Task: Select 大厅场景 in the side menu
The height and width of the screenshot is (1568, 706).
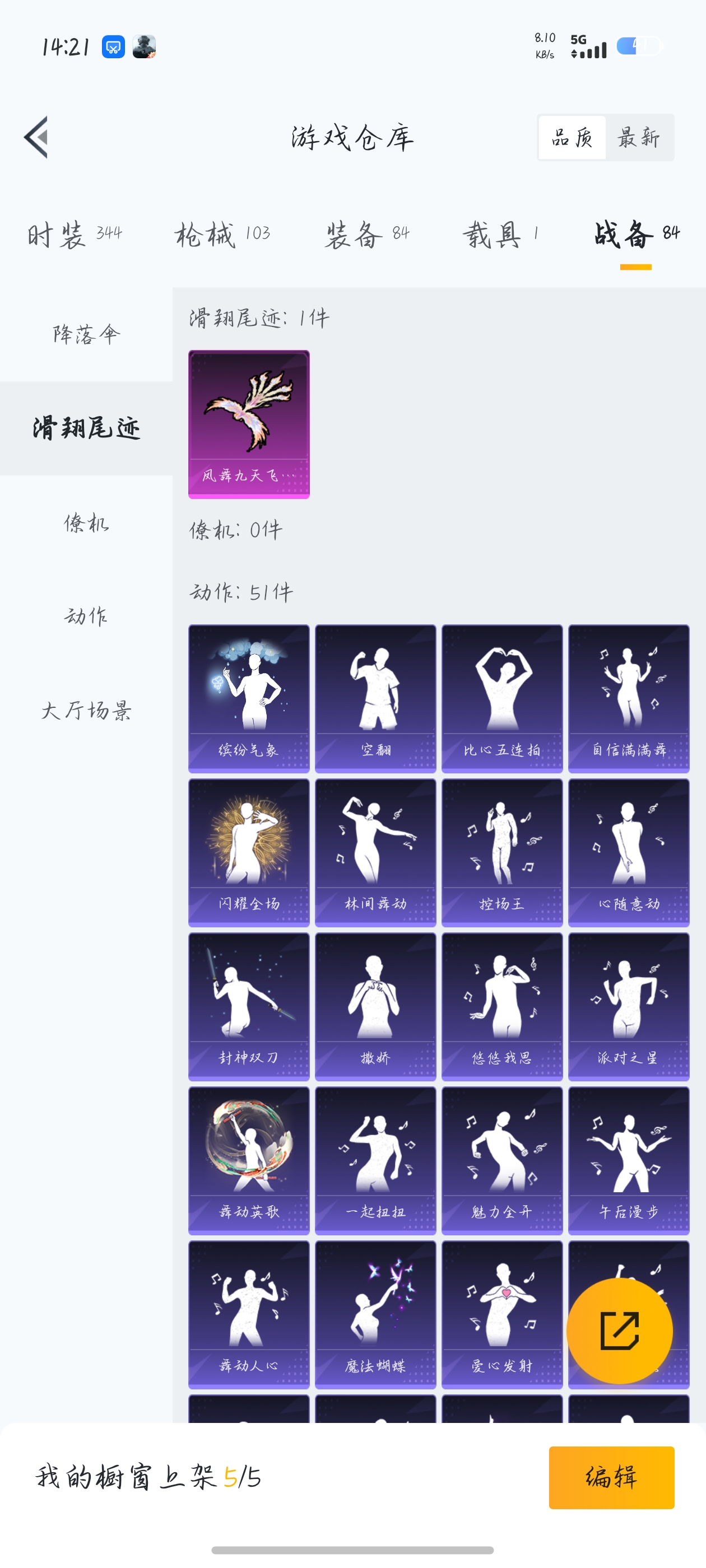Action: tap(86, 710)
